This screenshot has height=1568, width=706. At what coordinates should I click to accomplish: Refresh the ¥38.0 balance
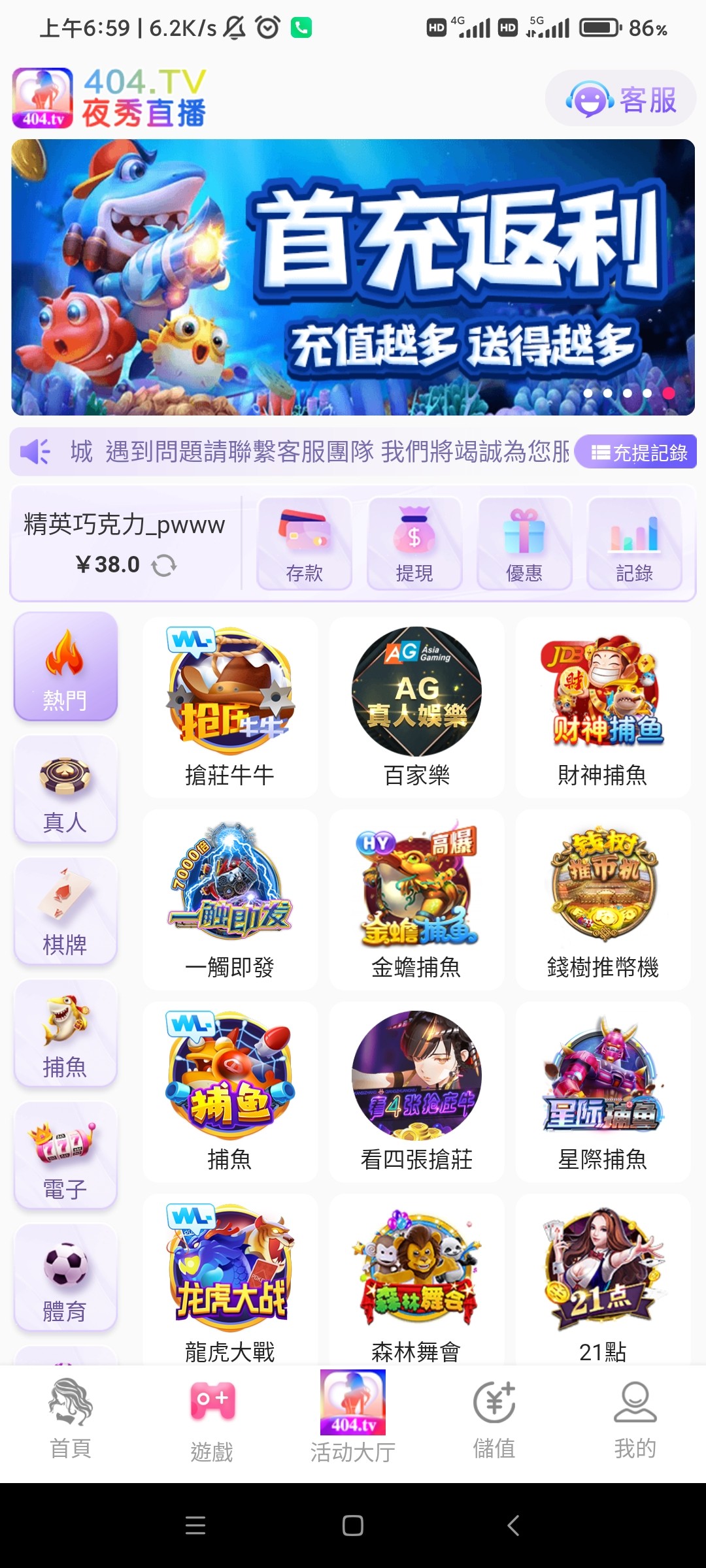pyautogui.click(x=164, y=565)
